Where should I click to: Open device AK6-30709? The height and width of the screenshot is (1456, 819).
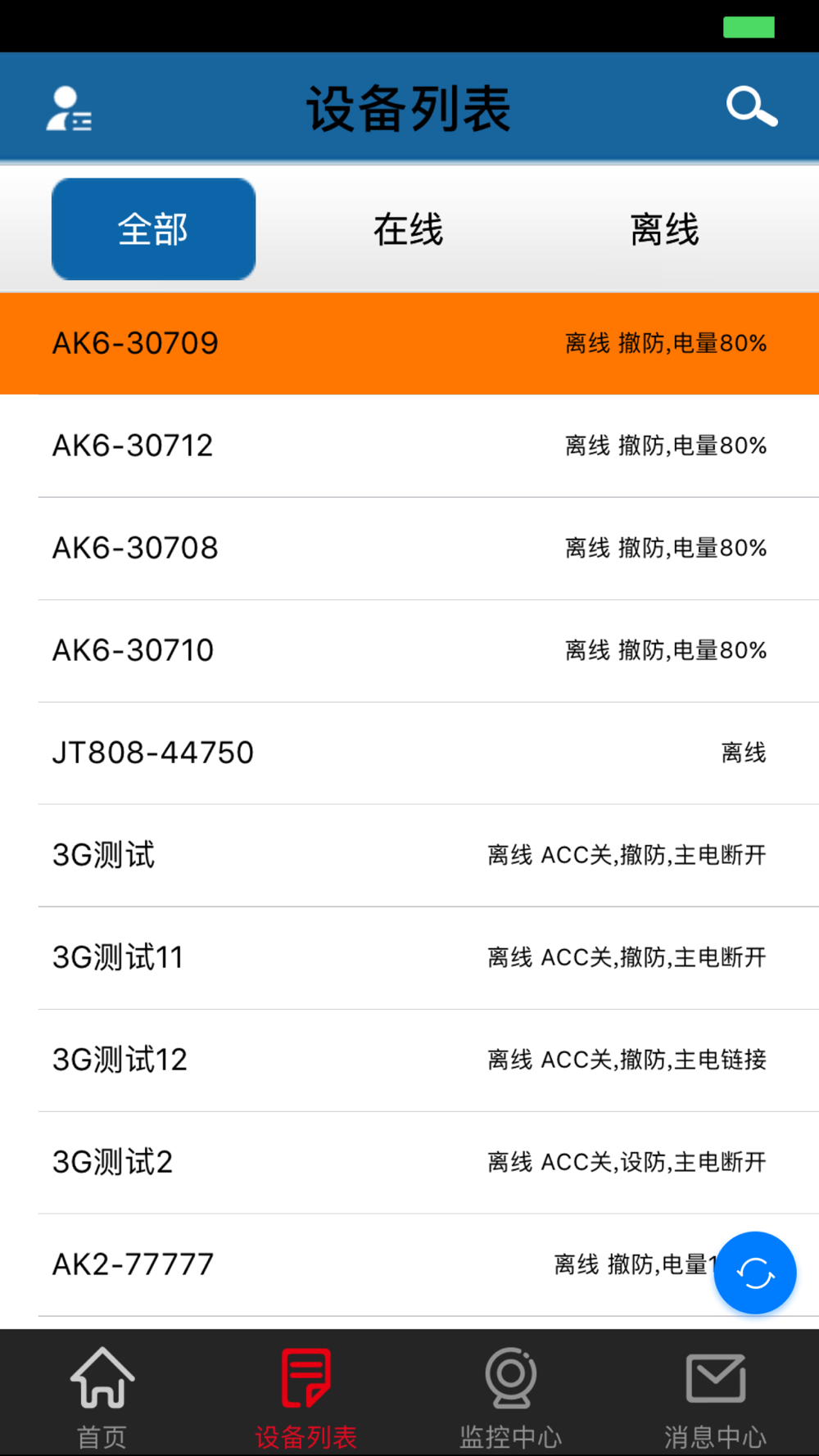[409, 343]
